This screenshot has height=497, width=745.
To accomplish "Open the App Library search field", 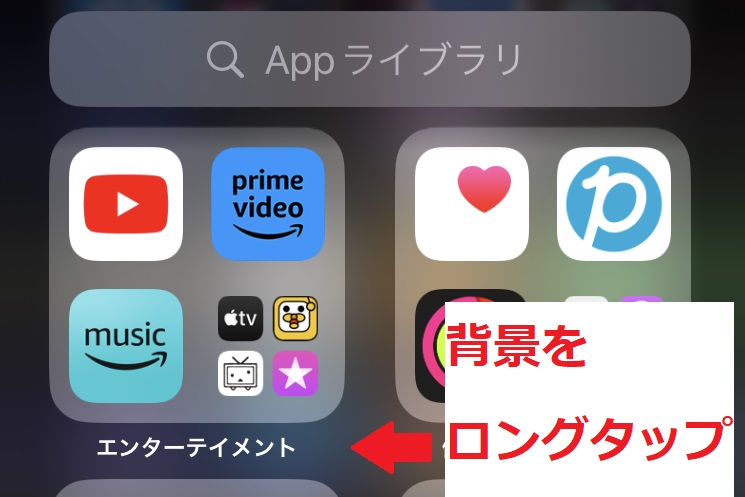I will pos(369,60).
